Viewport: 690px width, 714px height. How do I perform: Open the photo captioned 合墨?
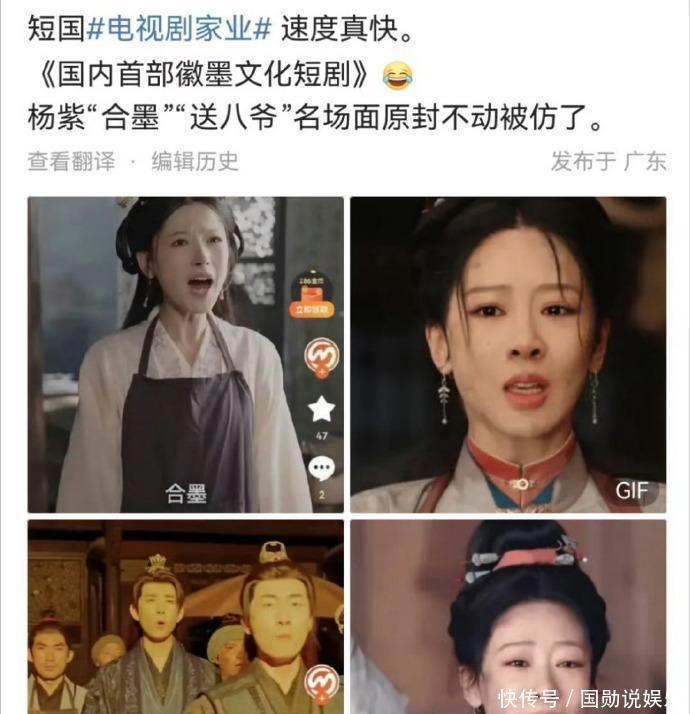186,355
